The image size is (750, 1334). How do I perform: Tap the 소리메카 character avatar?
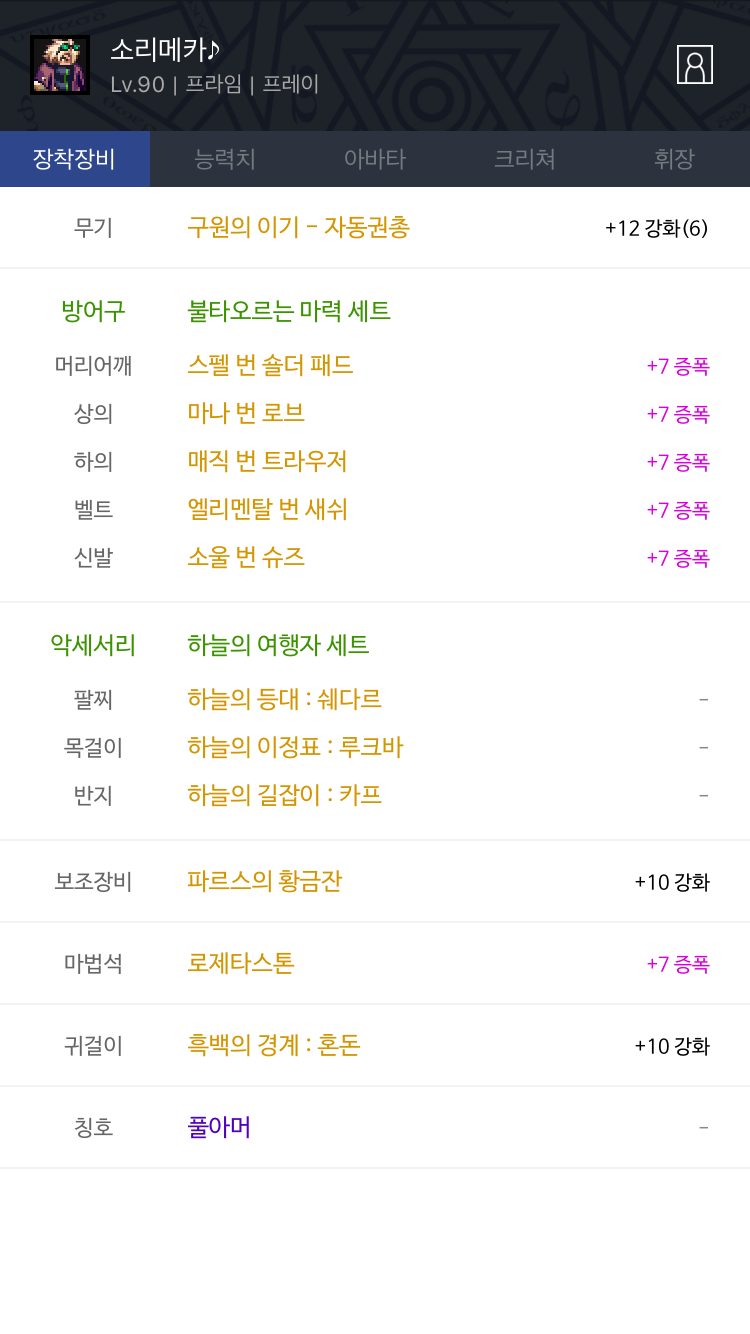click(60, 65)
